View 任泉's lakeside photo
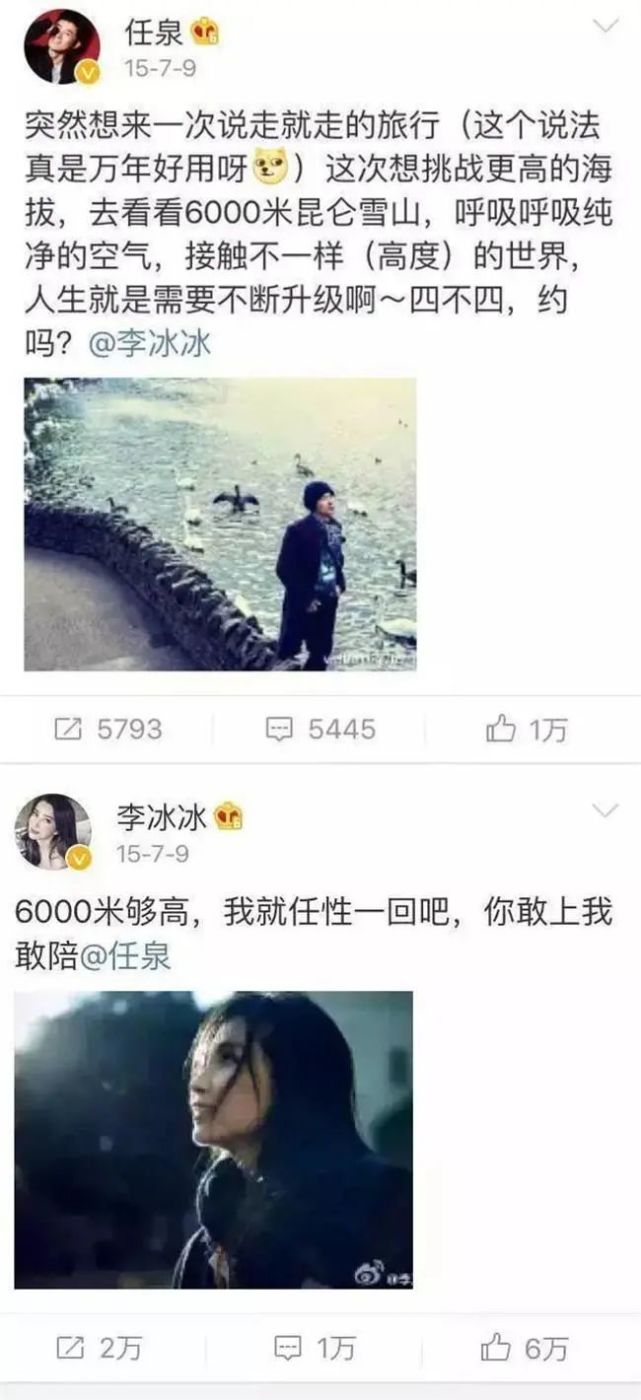This screenshot has height=1400, width=641. point(220,524)
